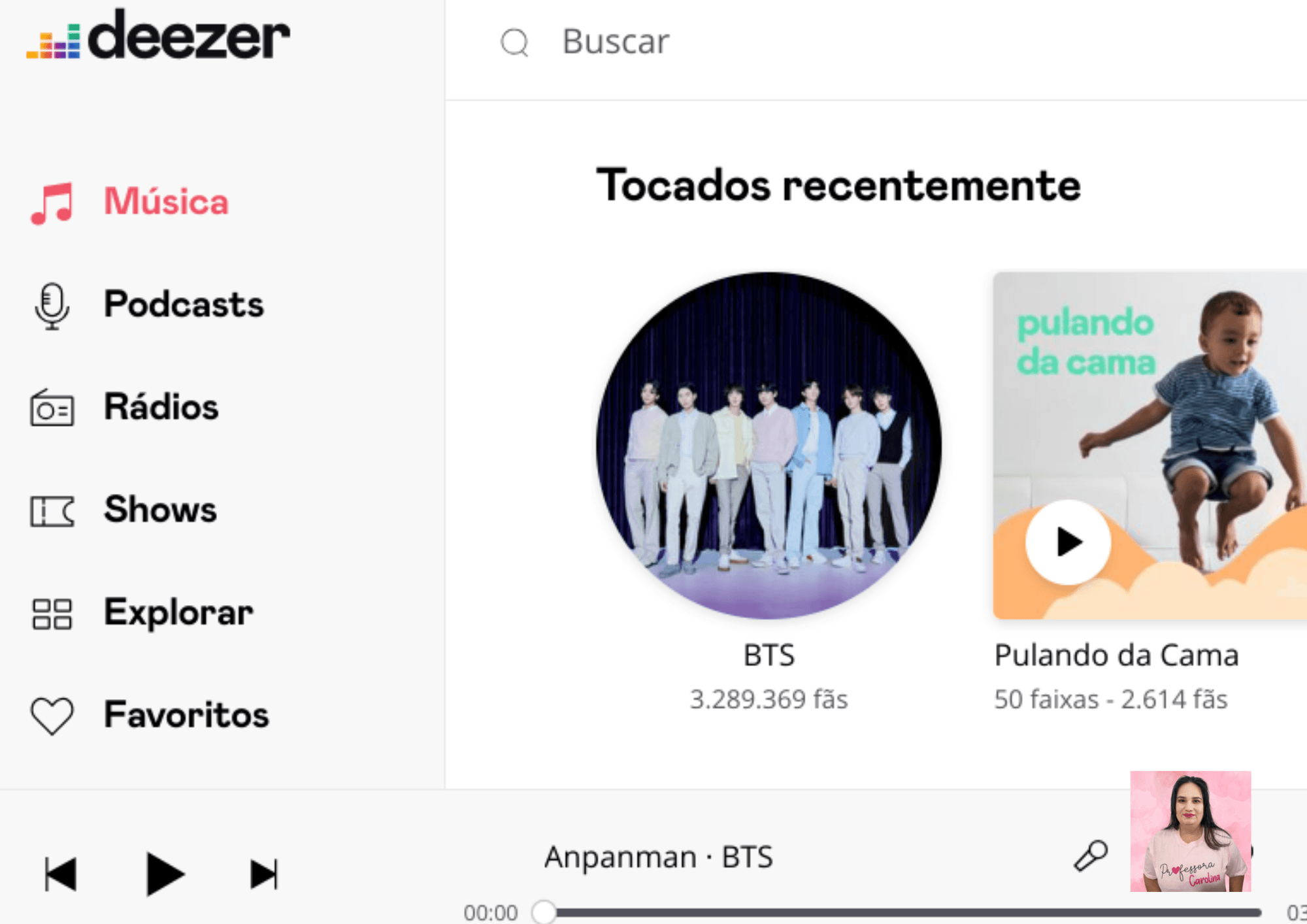The width and height of the screenshot is (1307, 924).
Task: Skip to the previous track
Action: [61, 874]
